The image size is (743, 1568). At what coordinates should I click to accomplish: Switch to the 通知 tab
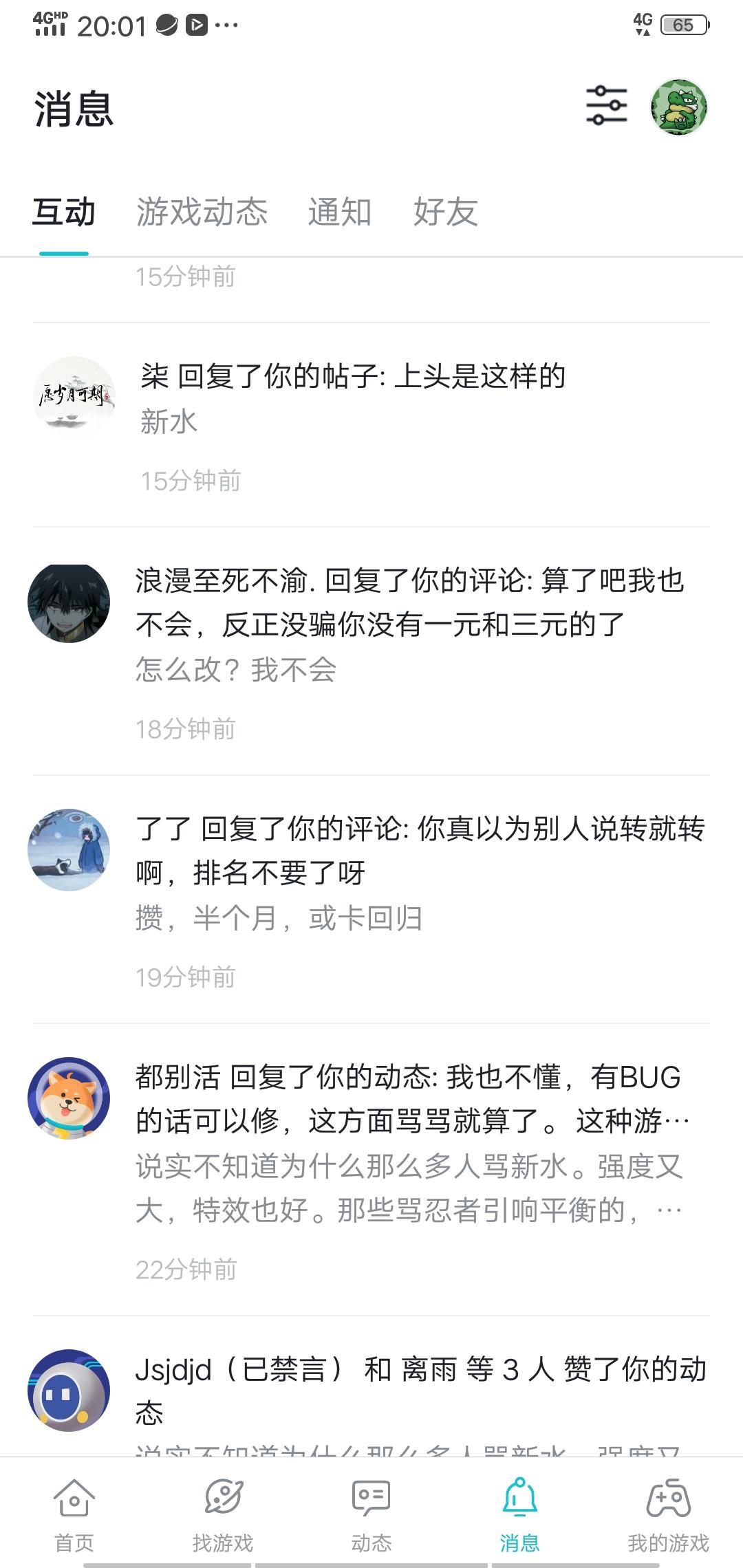(339, 211)
